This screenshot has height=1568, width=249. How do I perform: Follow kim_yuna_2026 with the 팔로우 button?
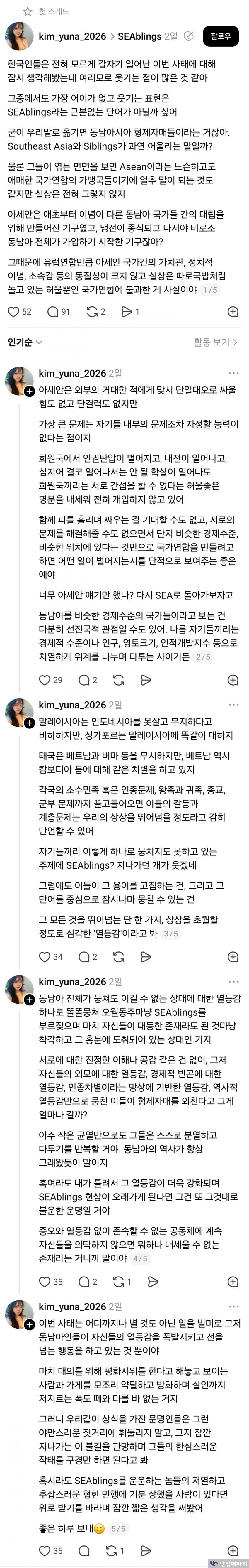pos(221,36)
